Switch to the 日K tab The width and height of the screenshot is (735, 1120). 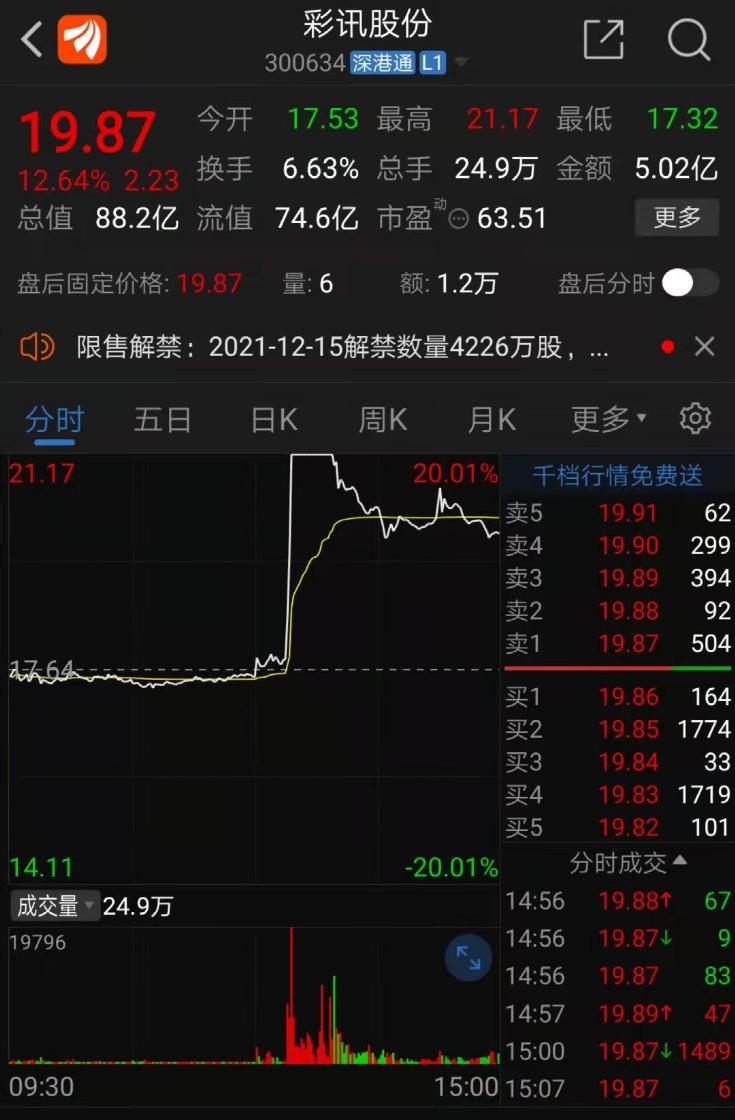[x=272, y=420]
